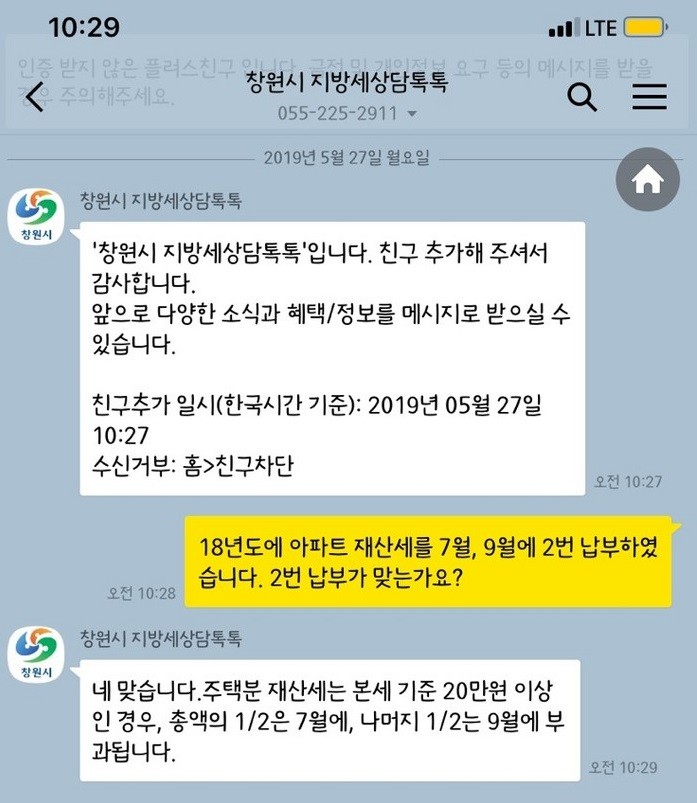The image size is (697, 803).
Task: Search within this chat conversation
Action: (x=582, y=97)
